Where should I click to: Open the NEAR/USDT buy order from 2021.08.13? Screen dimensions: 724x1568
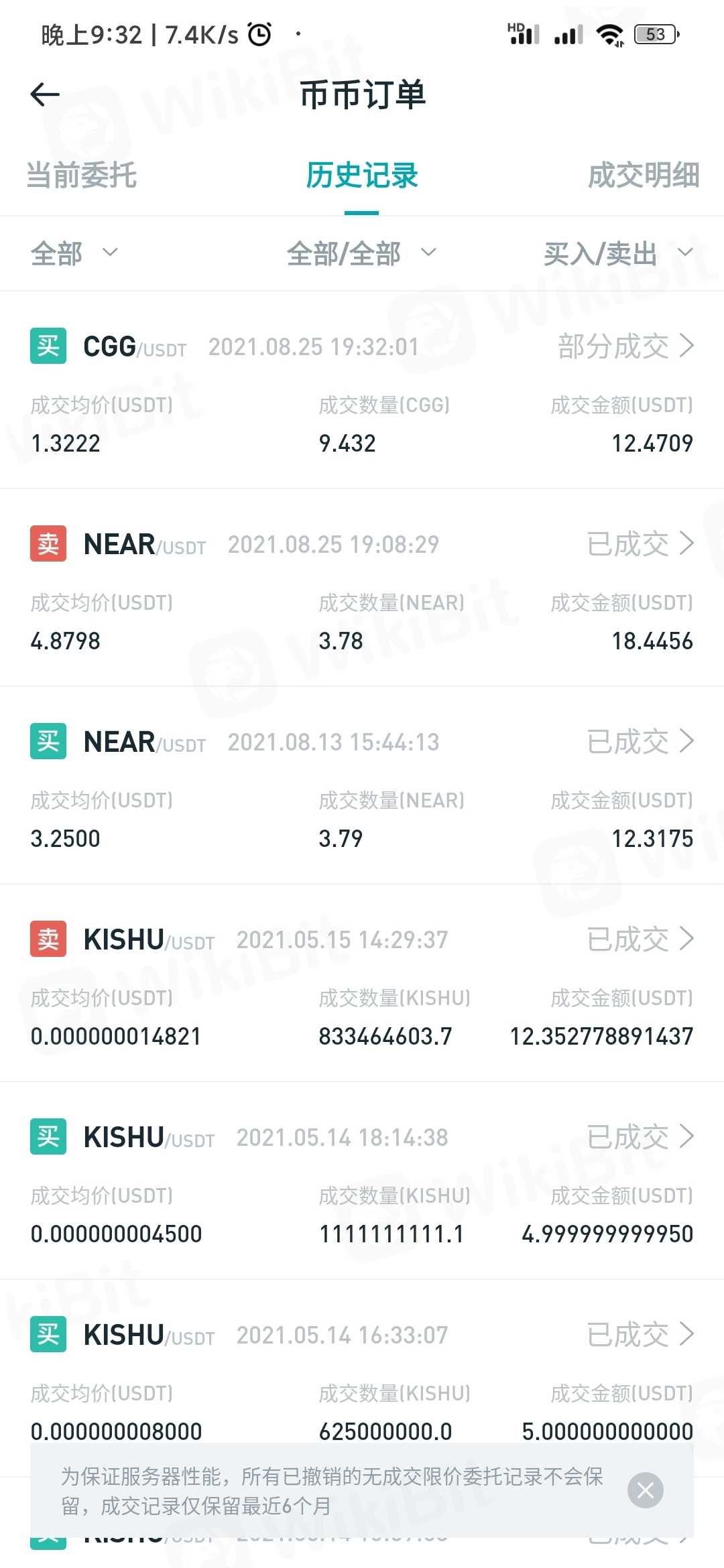click(640, 742)
